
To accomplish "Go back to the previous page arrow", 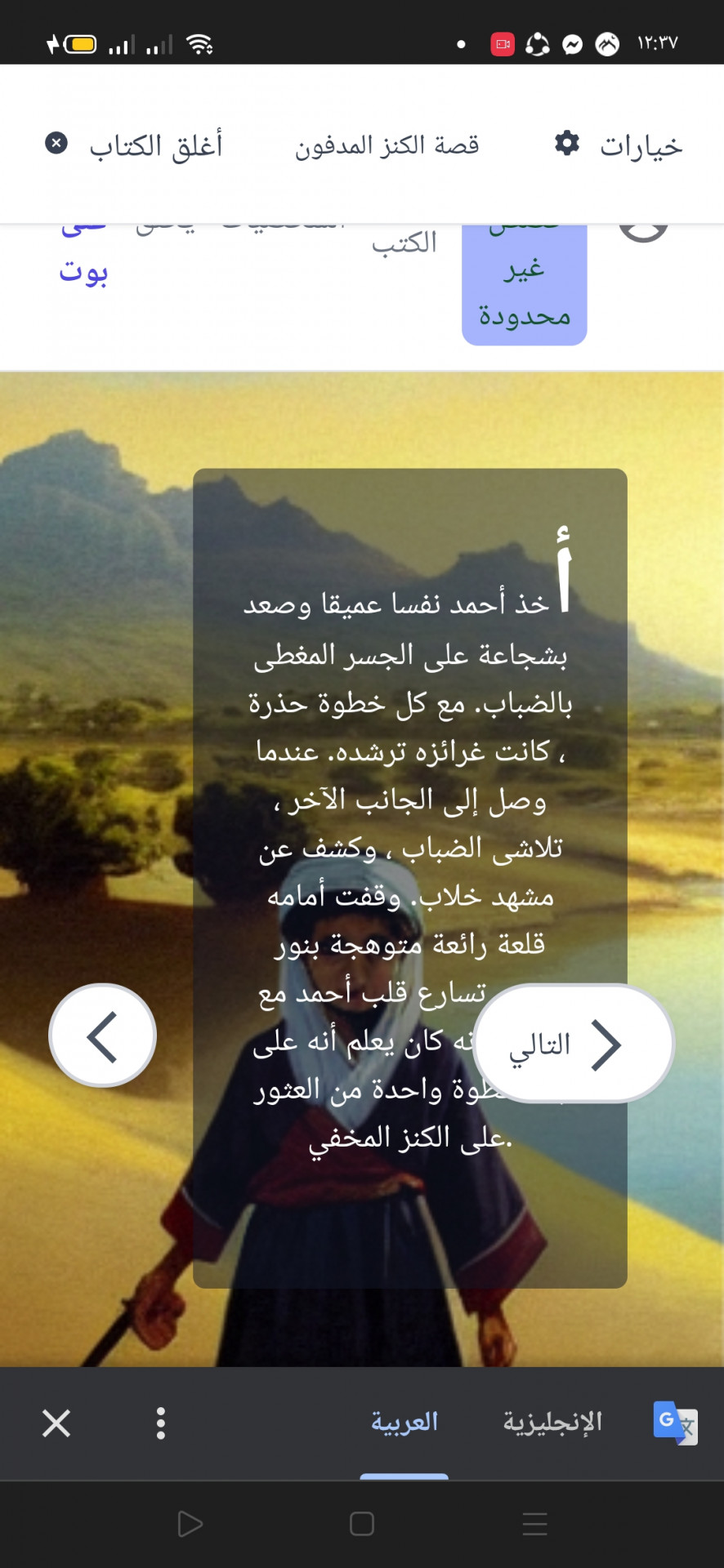I will (x=102, y=1036).
